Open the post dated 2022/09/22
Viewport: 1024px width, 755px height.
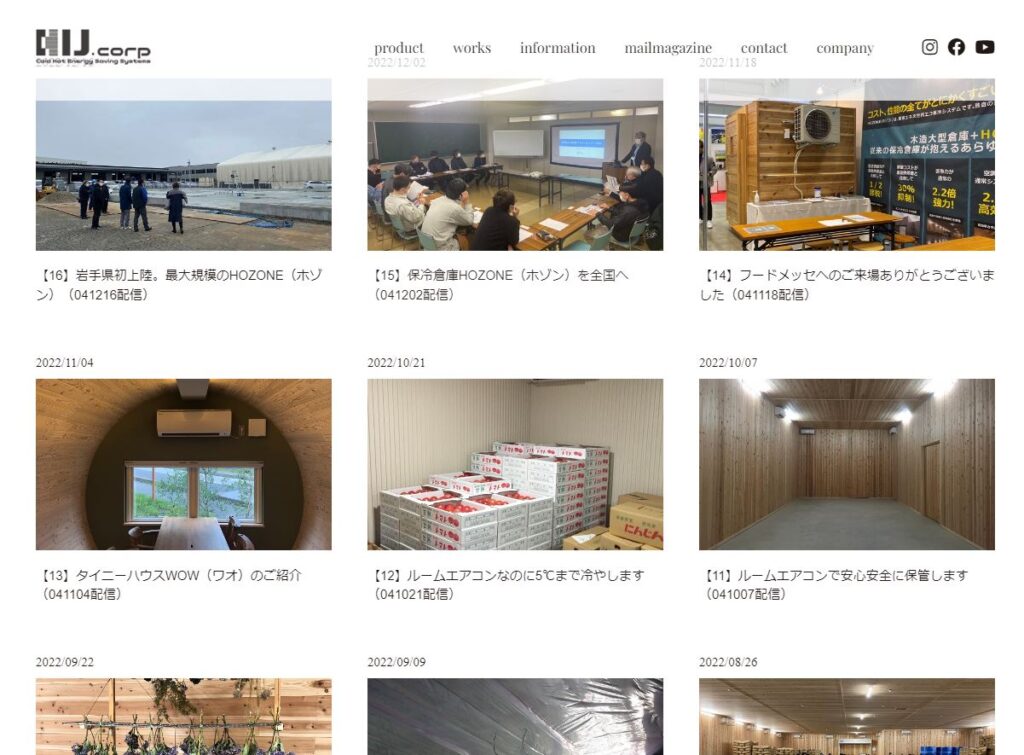pyautogui.click(x=183, y=716)
